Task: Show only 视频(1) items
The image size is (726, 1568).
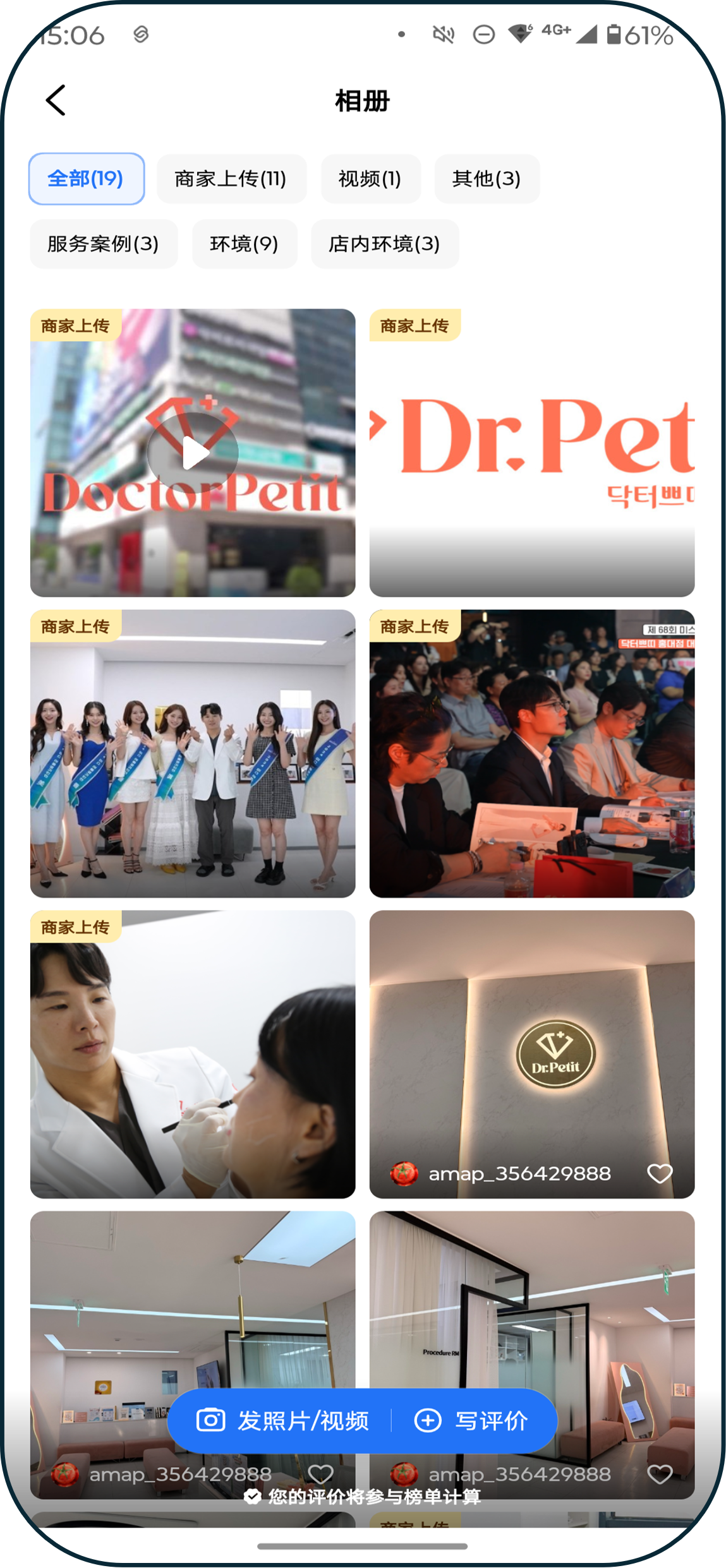Action: tap(370, 179)
